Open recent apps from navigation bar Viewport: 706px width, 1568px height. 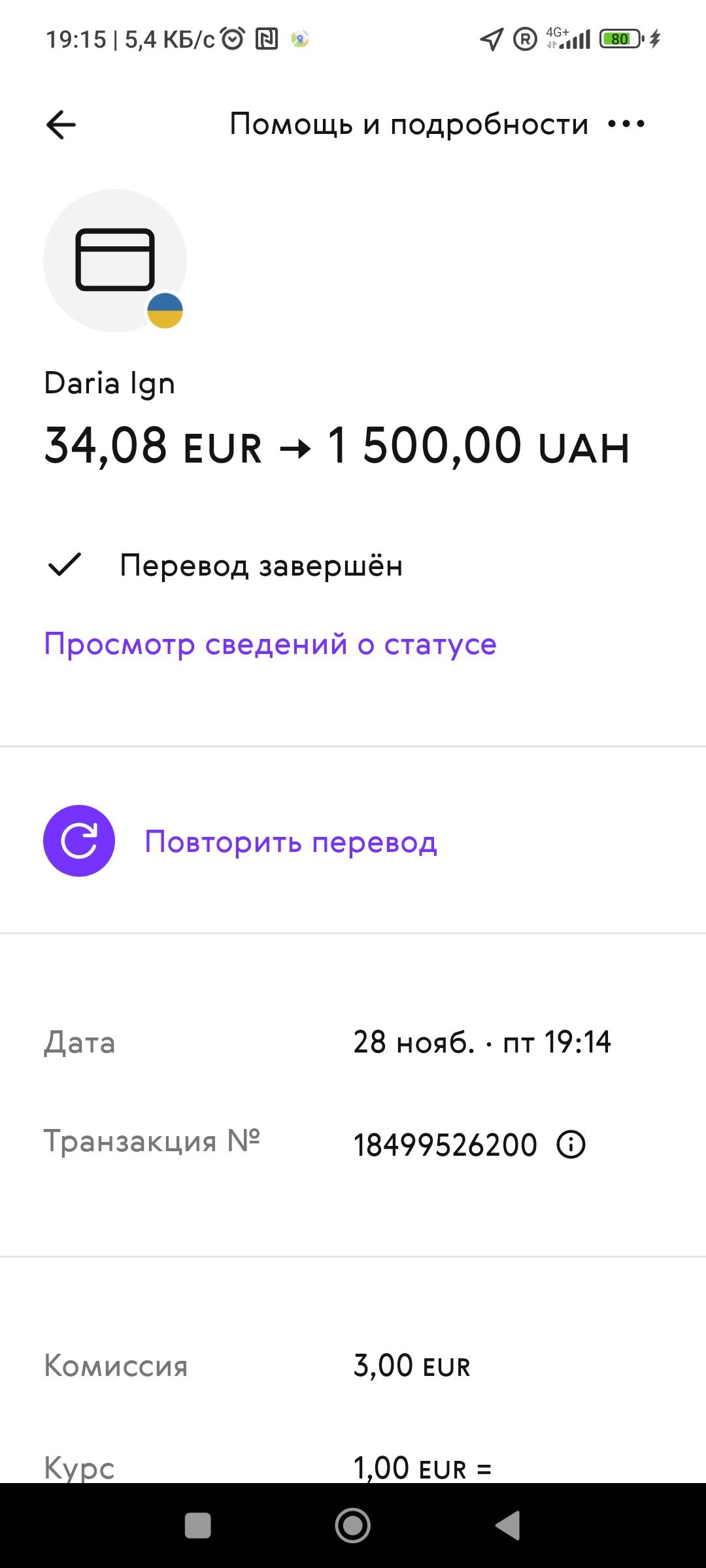(x=198, y=1526)
